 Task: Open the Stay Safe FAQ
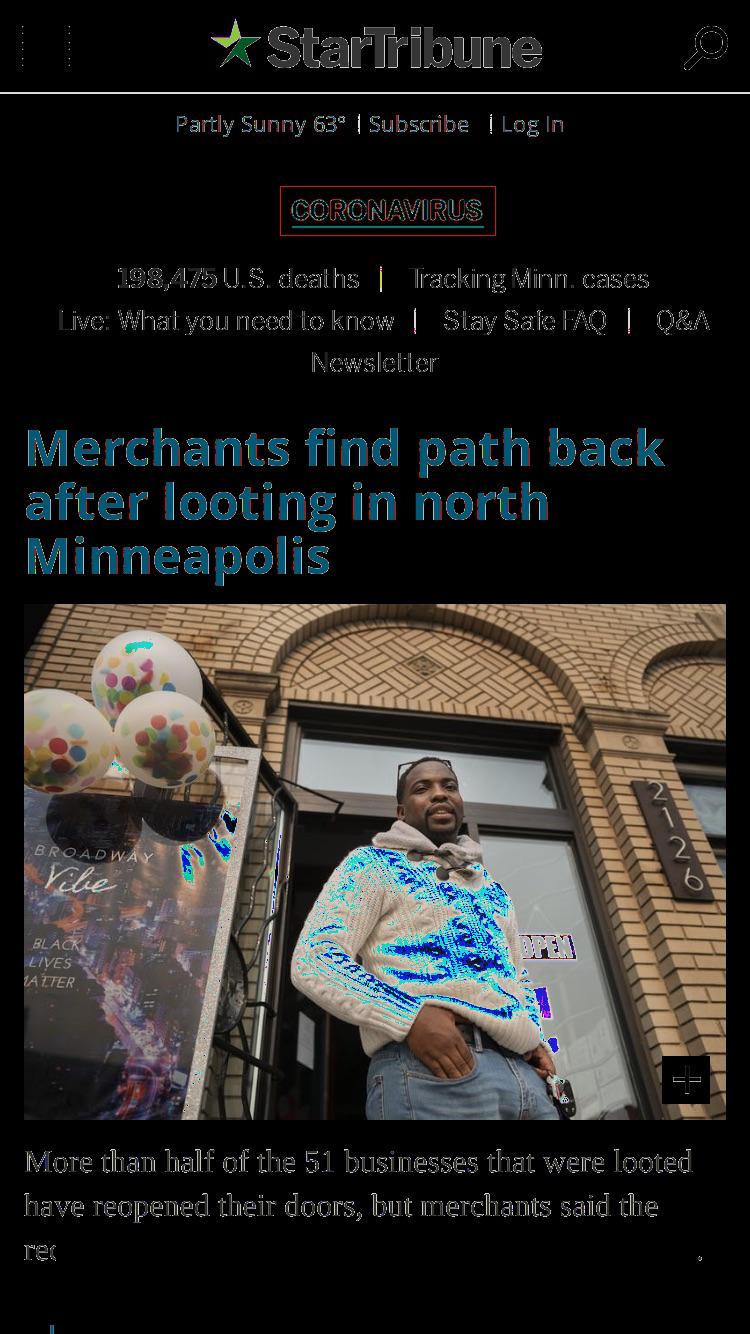(x=525, y=320)
